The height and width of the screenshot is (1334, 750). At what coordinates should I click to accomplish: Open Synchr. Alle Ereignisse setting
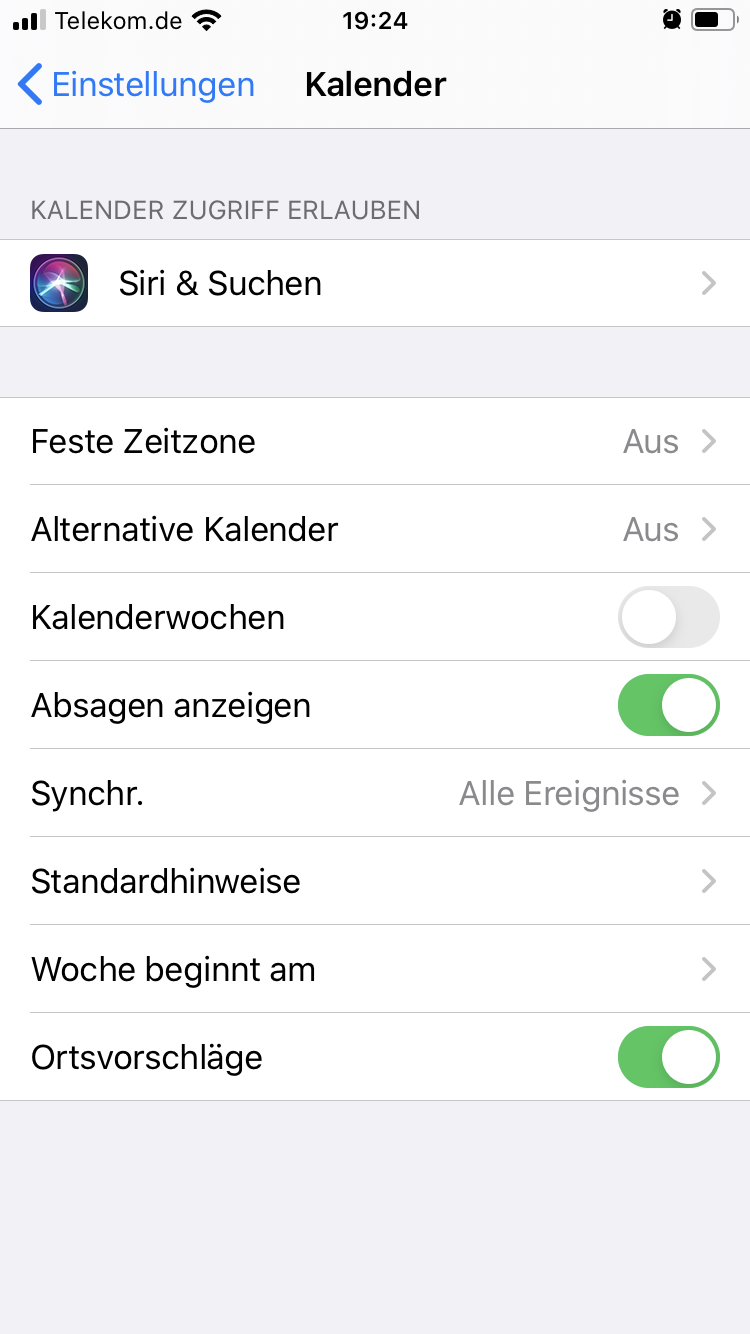tap(375, 794)
